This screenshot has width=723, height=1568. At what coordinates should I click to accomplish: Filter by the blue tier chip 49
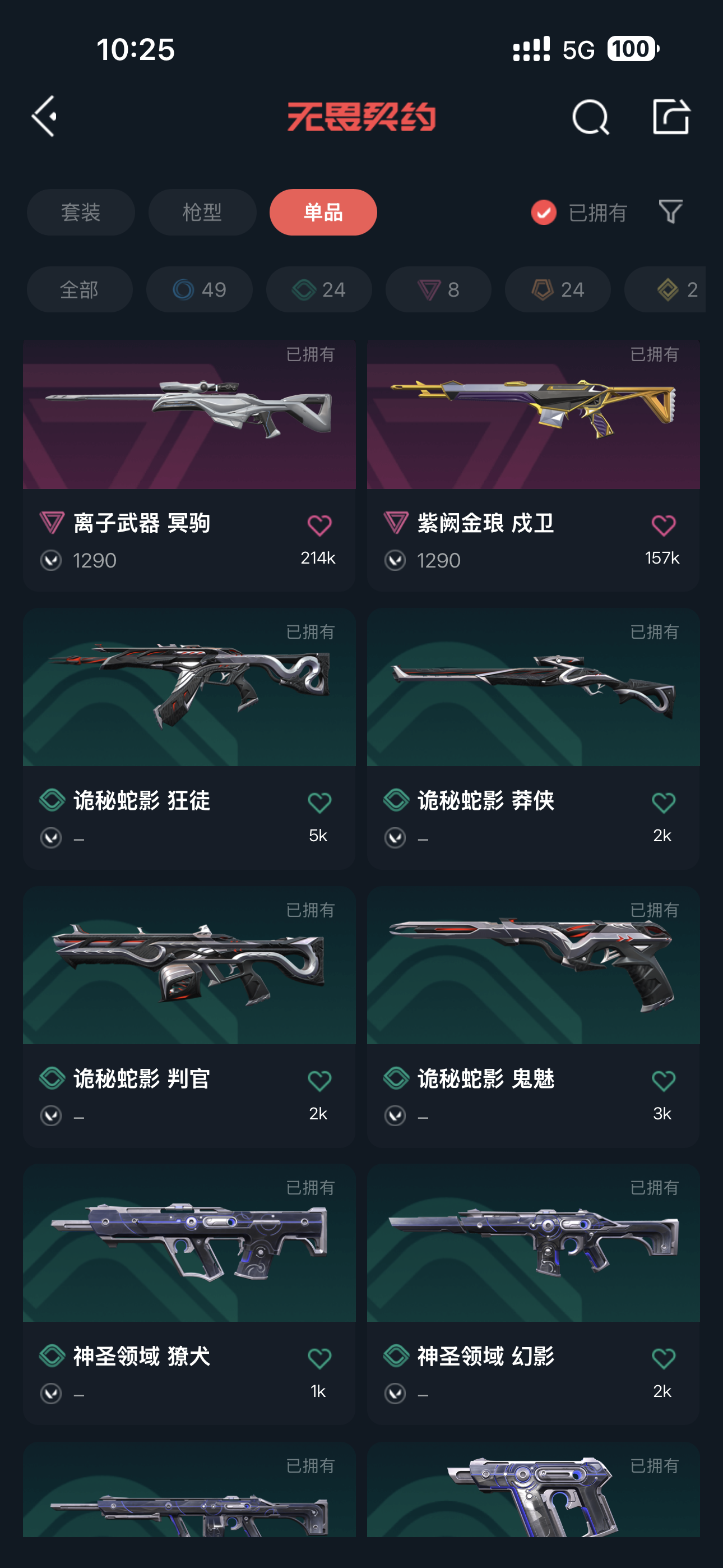tap(199, 290)
